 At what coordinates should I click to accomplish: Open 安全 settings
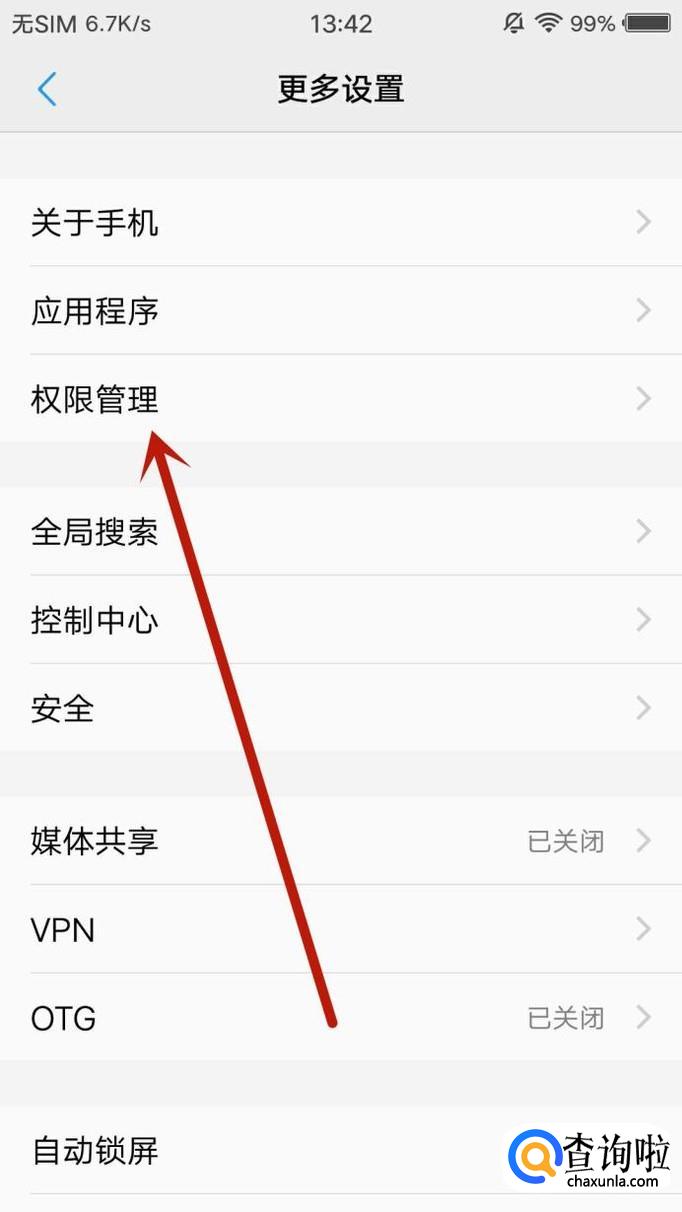click(x=341, y=707)
